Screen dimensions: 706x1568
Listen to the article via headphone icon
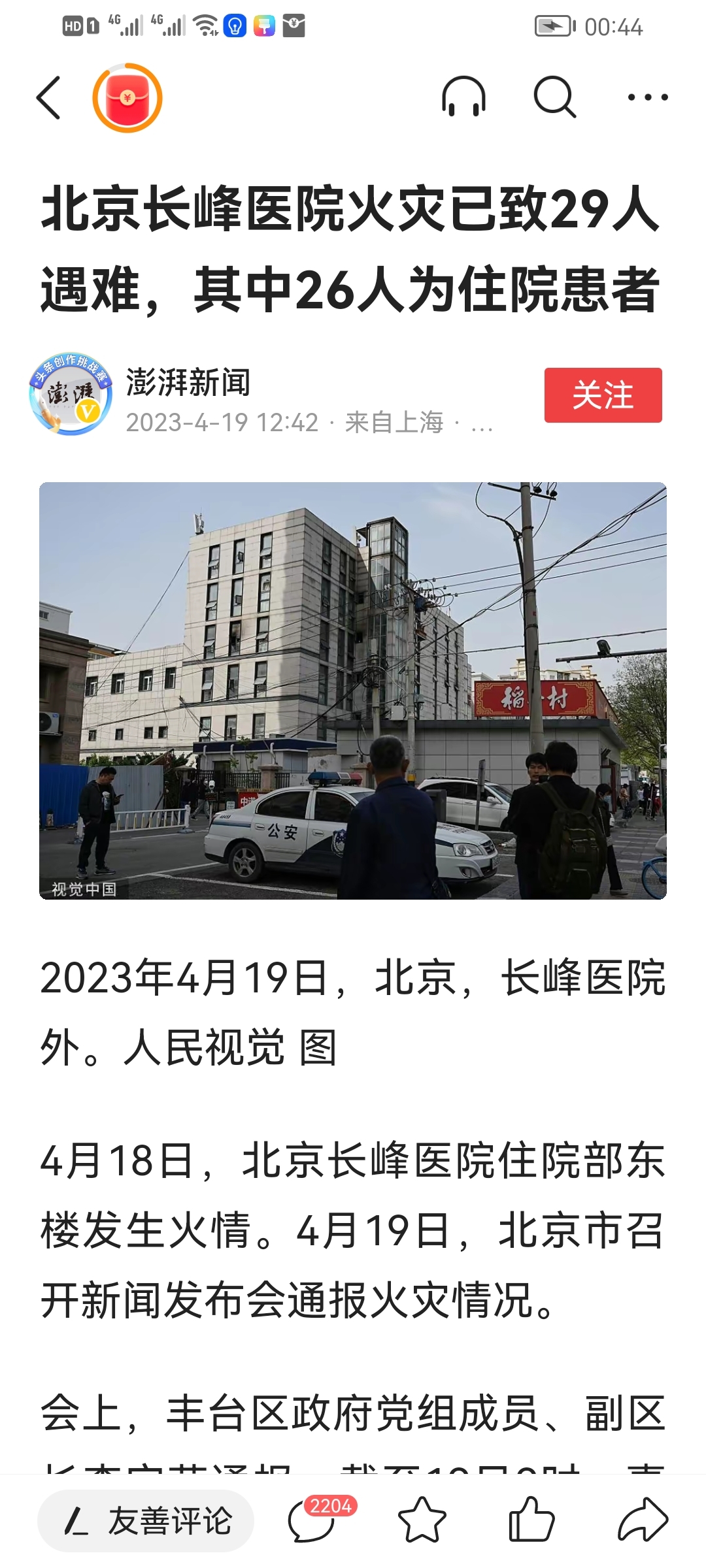pos(463,97)
